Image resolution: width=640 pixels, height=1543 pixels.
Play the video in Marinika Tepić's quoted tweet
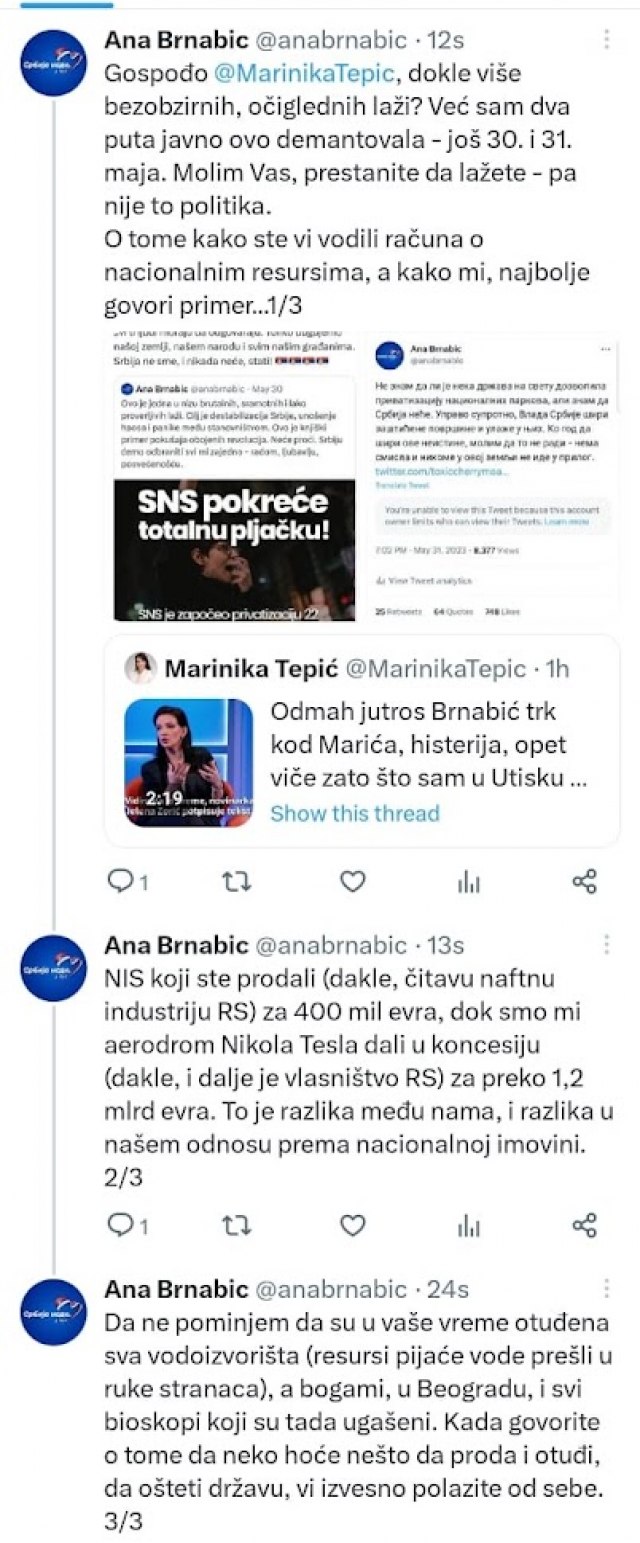click(189, 763)
